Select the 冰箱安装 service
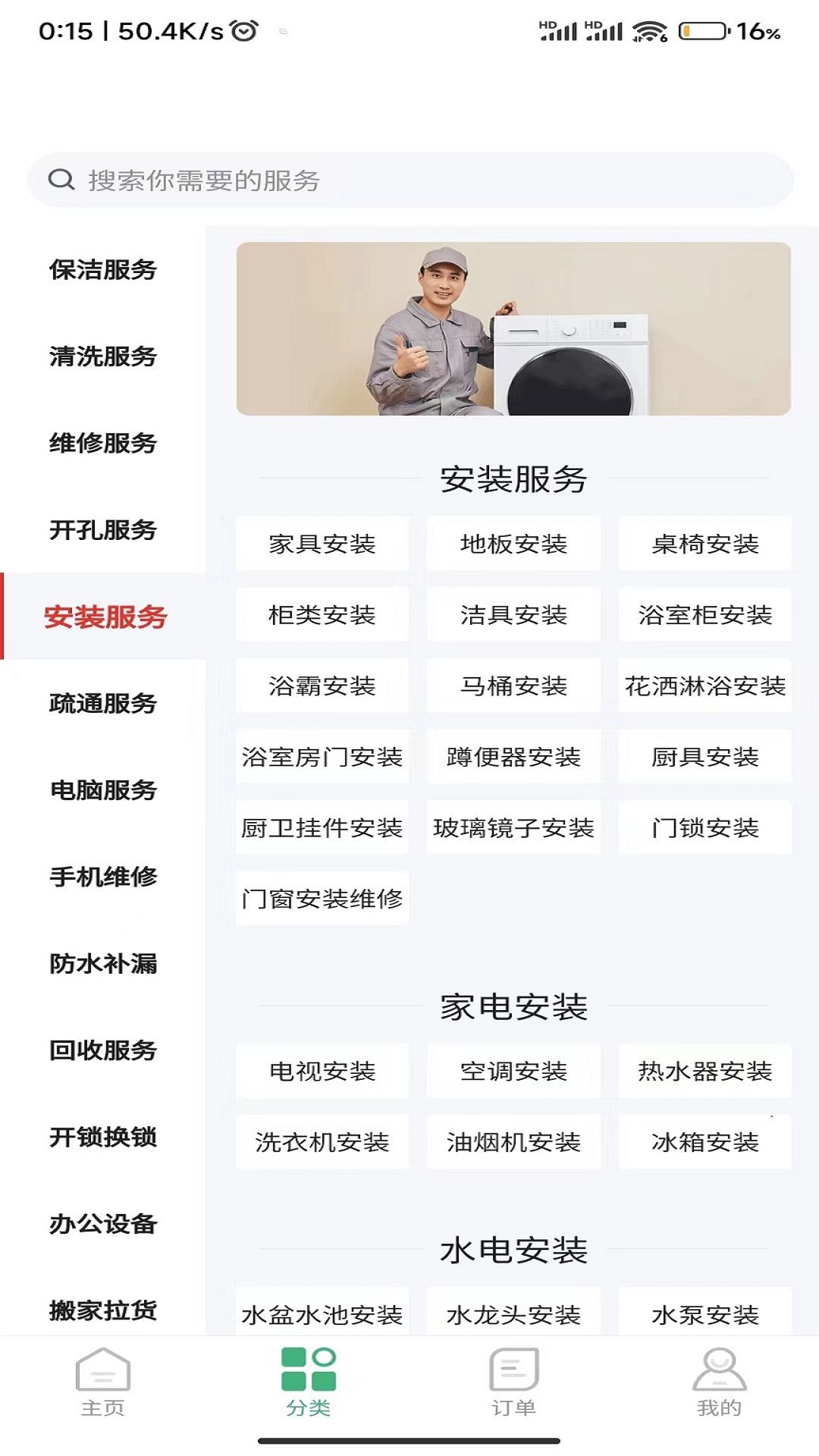The width and height of the screenshot is (819, 1456). 704,1141
